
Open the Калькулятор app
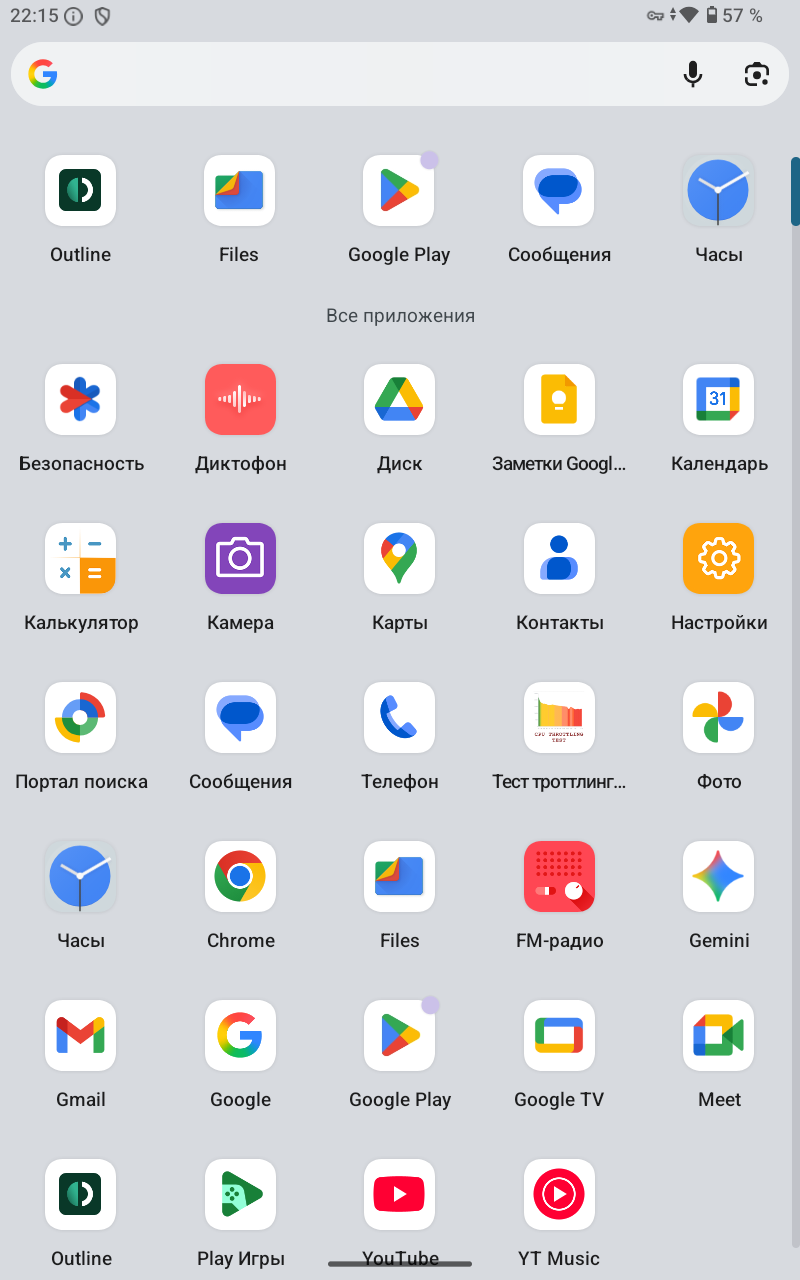80,559
